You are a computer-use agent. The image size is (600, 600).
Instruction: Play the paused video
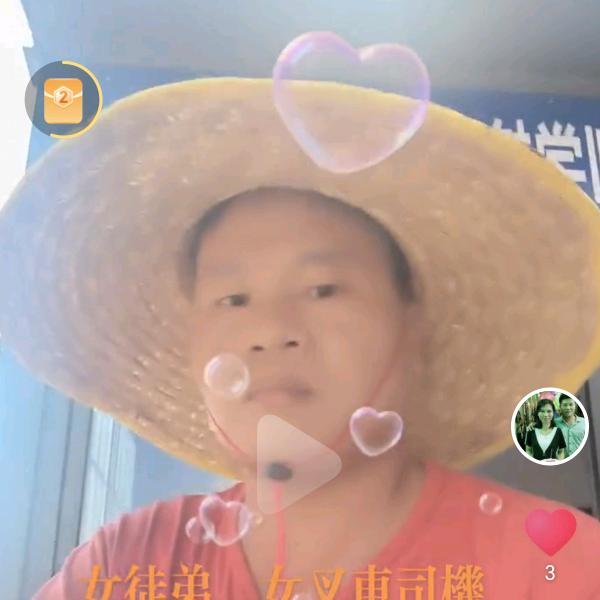tap(298, 464)
